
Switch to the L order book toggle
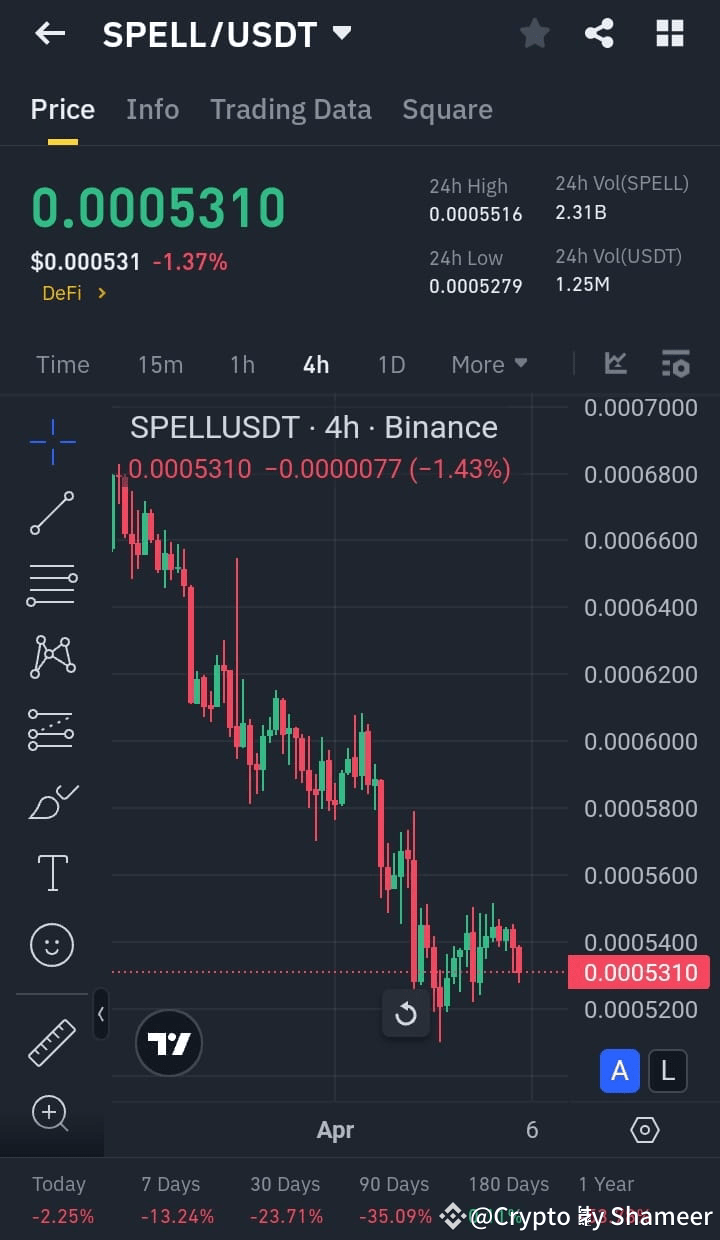coord(667,1071)
